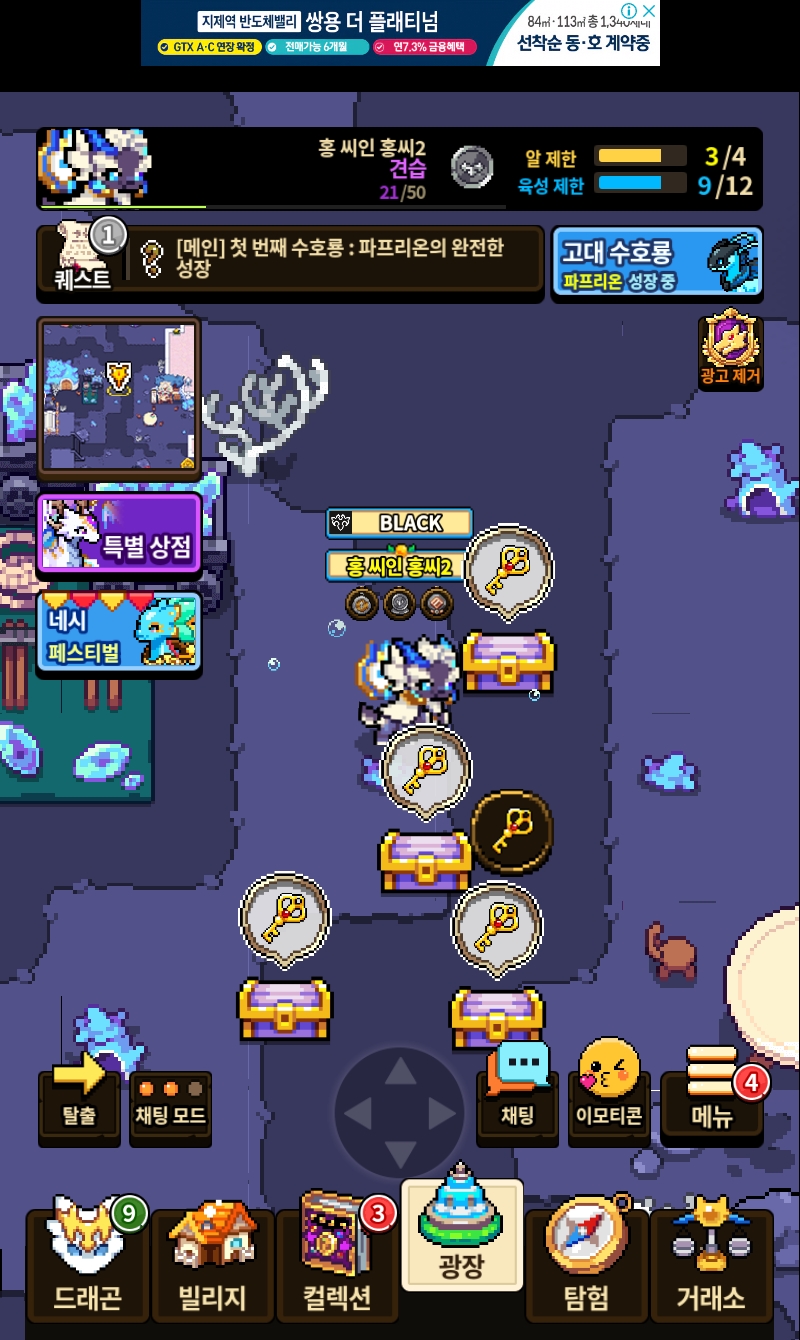Tap the 광고 제거 badge

point(730,350)
